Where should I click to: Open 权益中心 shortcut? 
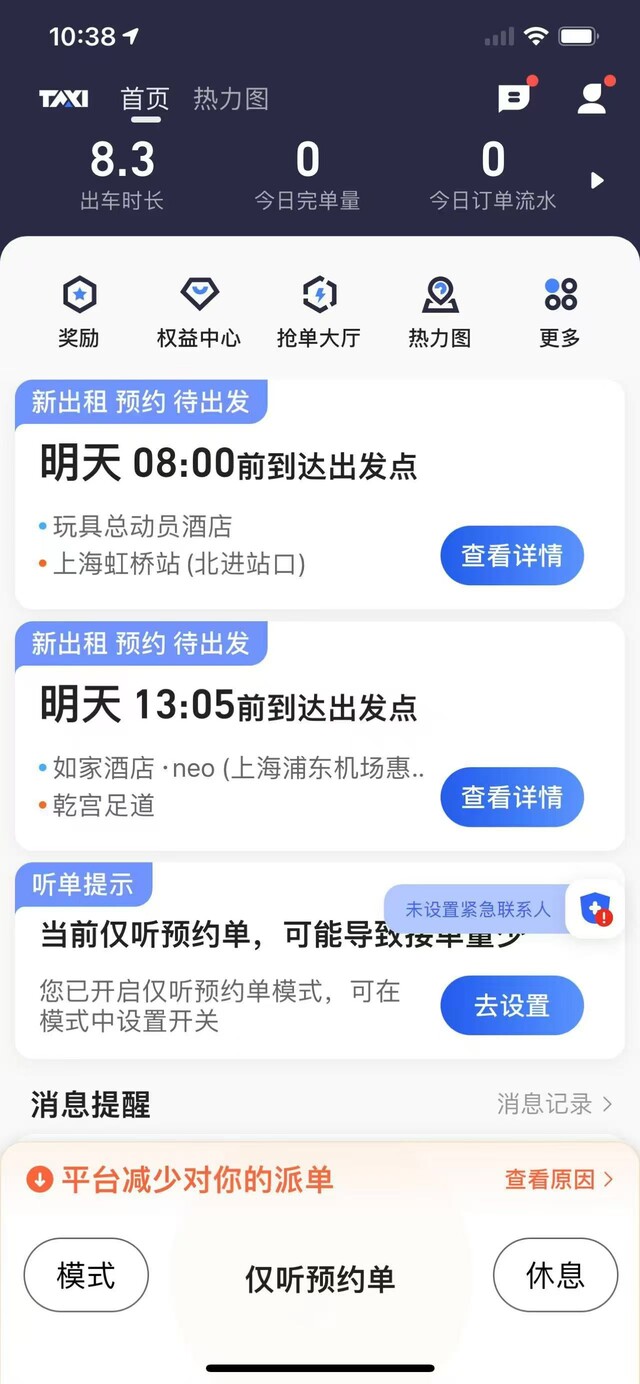199,312
